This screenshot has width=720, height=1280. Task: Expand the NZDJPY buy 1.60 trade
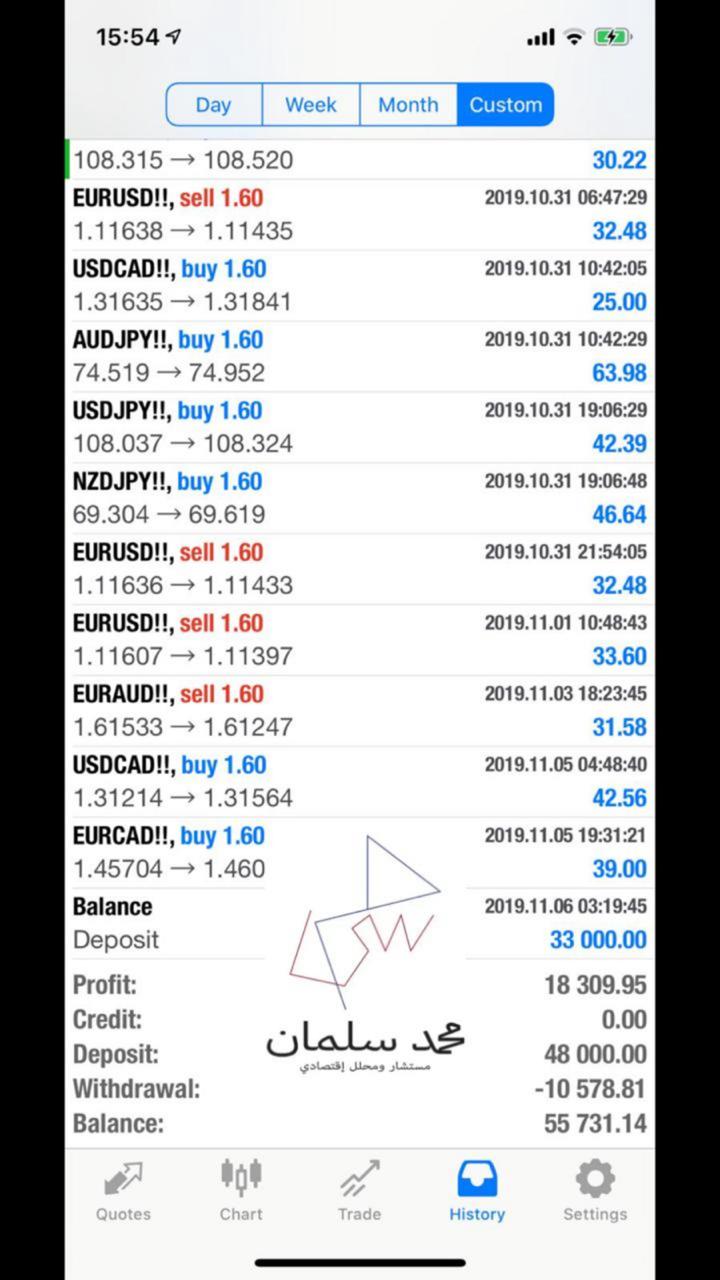[x=360, y=499]
